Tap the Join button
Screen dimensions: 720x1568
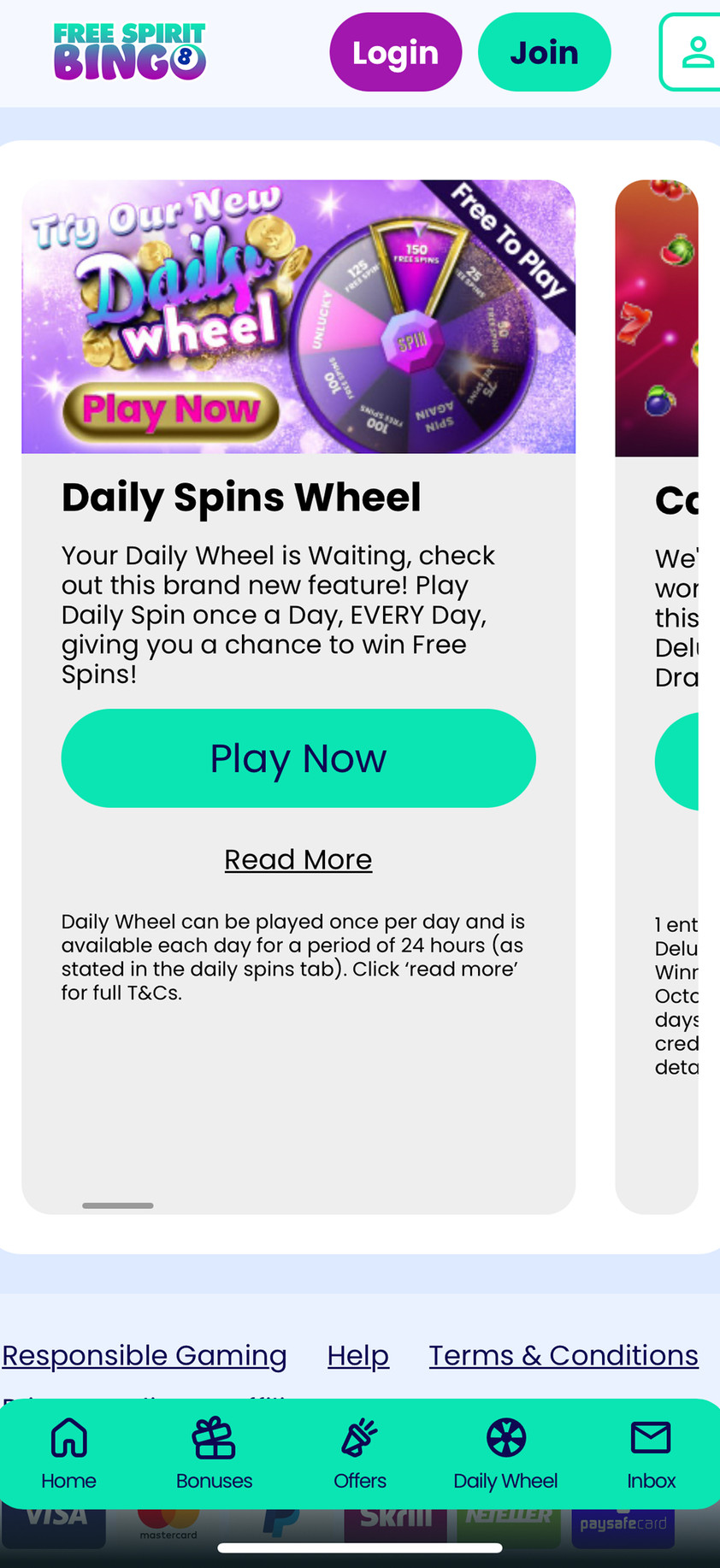544,52
